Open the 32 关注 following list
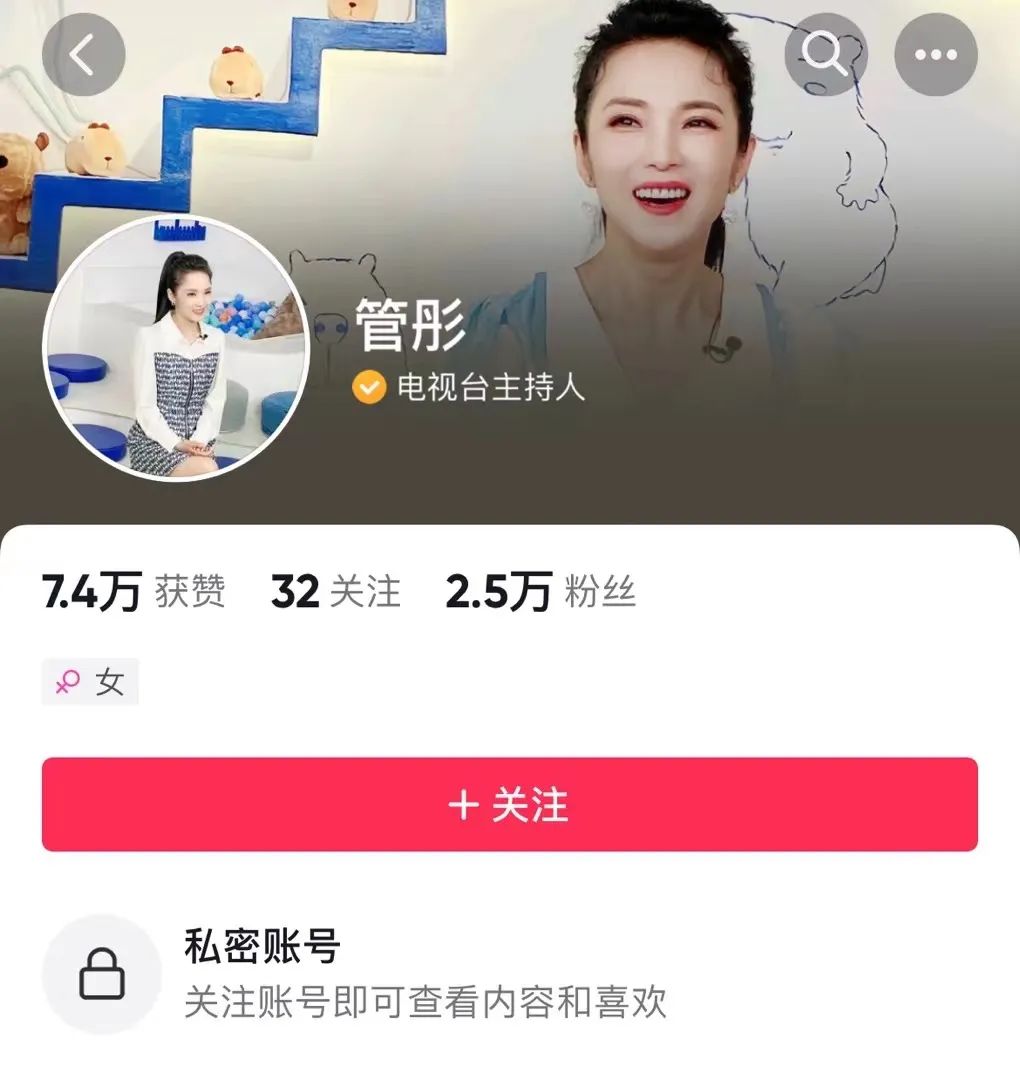 click(x=335, y=592)
